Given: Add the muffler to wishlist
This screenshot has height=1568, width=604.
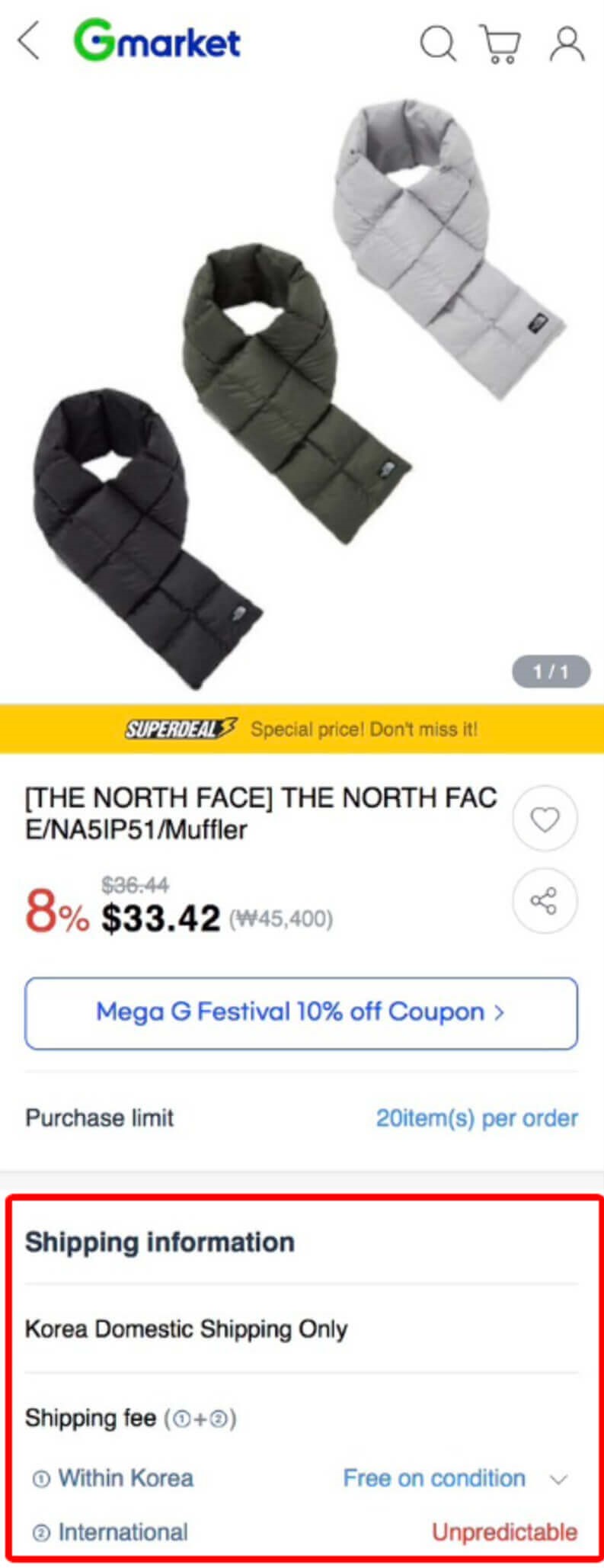Looking at the screenshot, I should tap(545, 819).
